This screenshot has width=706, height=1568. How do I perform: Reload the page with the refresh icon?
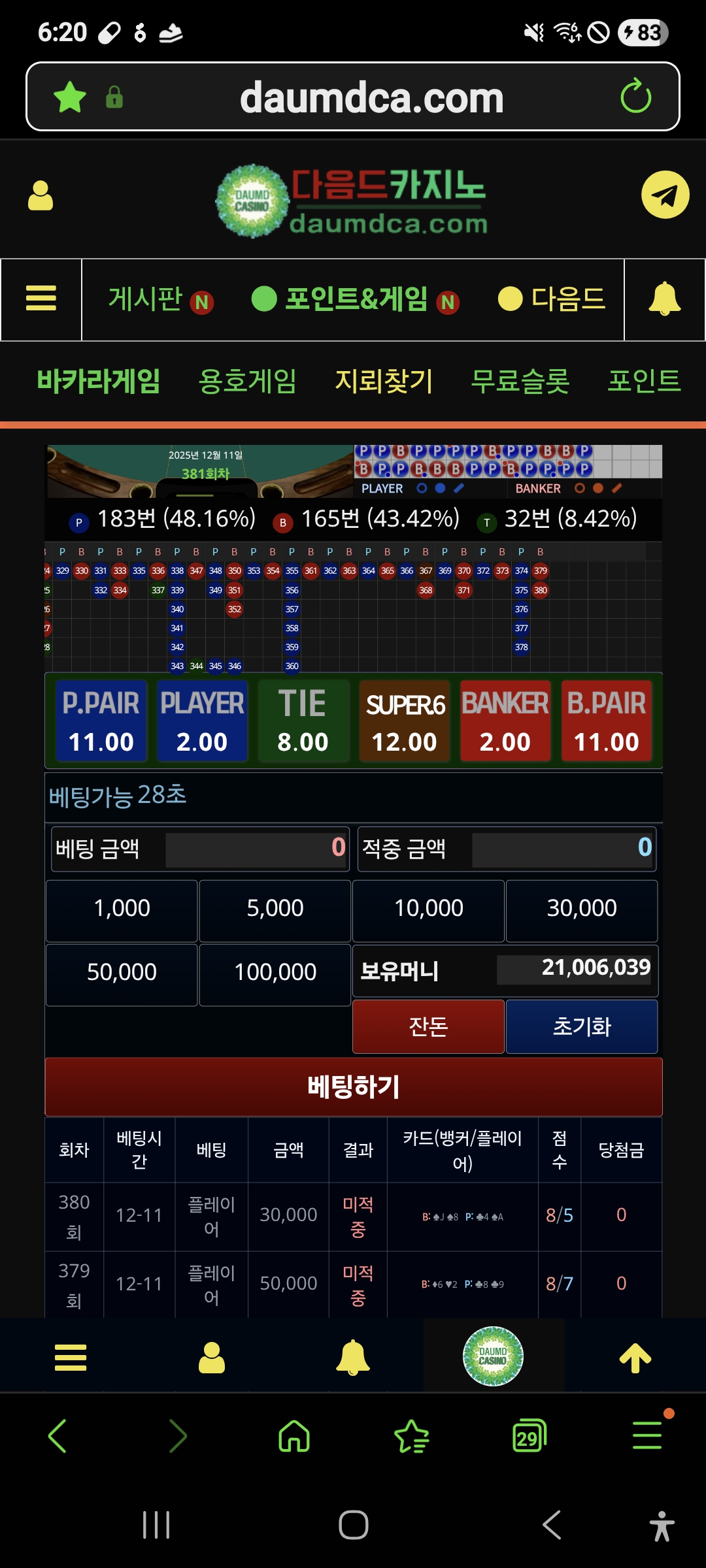(635, 97)
